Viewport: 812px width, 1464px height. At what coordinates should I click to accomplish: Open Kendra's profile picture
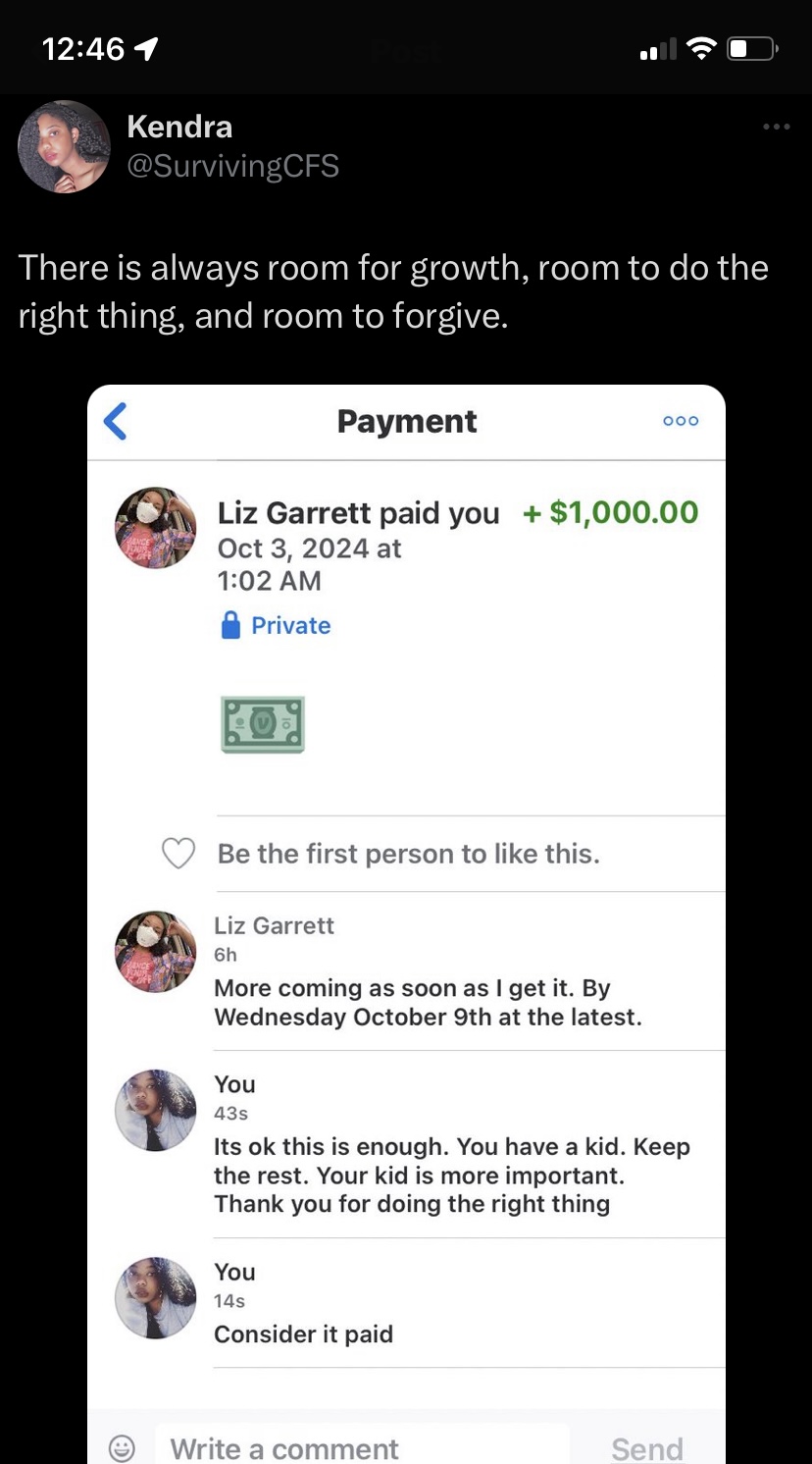64,147
